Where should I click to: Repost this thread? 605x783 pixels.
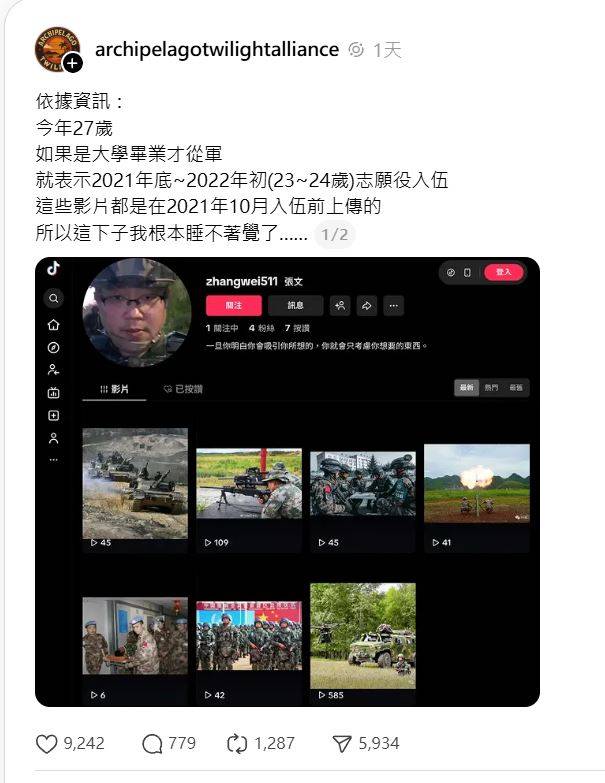[x=238, y=743]
